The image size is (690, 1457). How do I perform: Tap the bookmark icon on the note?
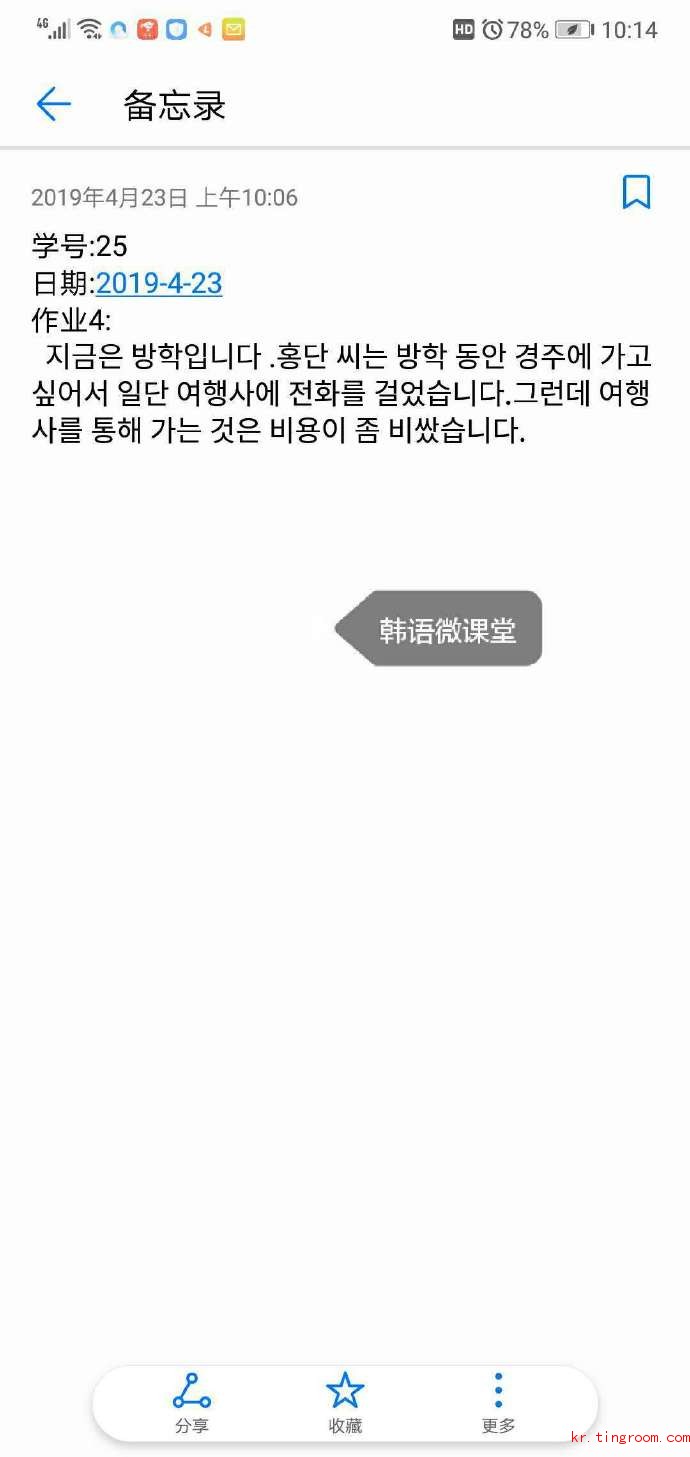(x=636, y=192)
